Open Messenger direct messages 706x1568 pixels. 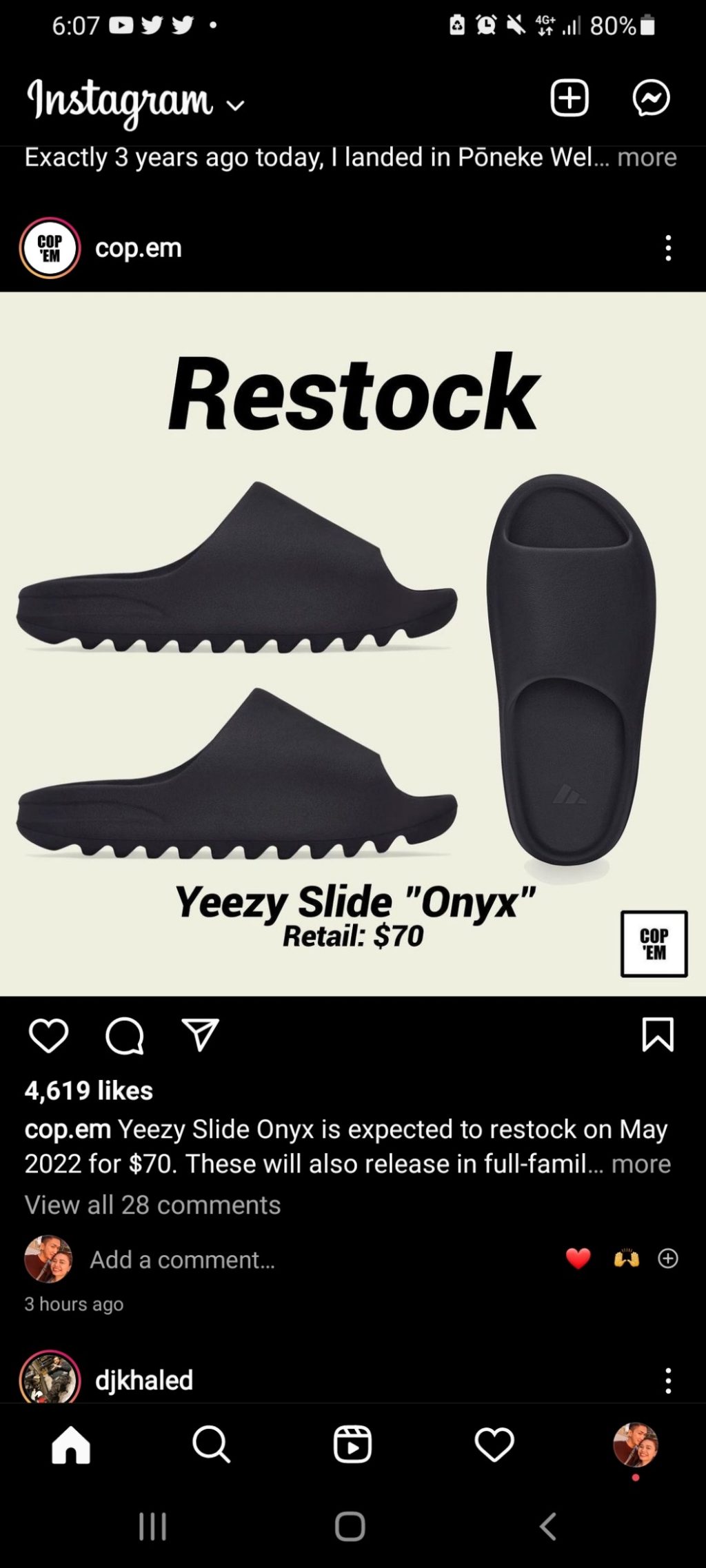point(651,98)
